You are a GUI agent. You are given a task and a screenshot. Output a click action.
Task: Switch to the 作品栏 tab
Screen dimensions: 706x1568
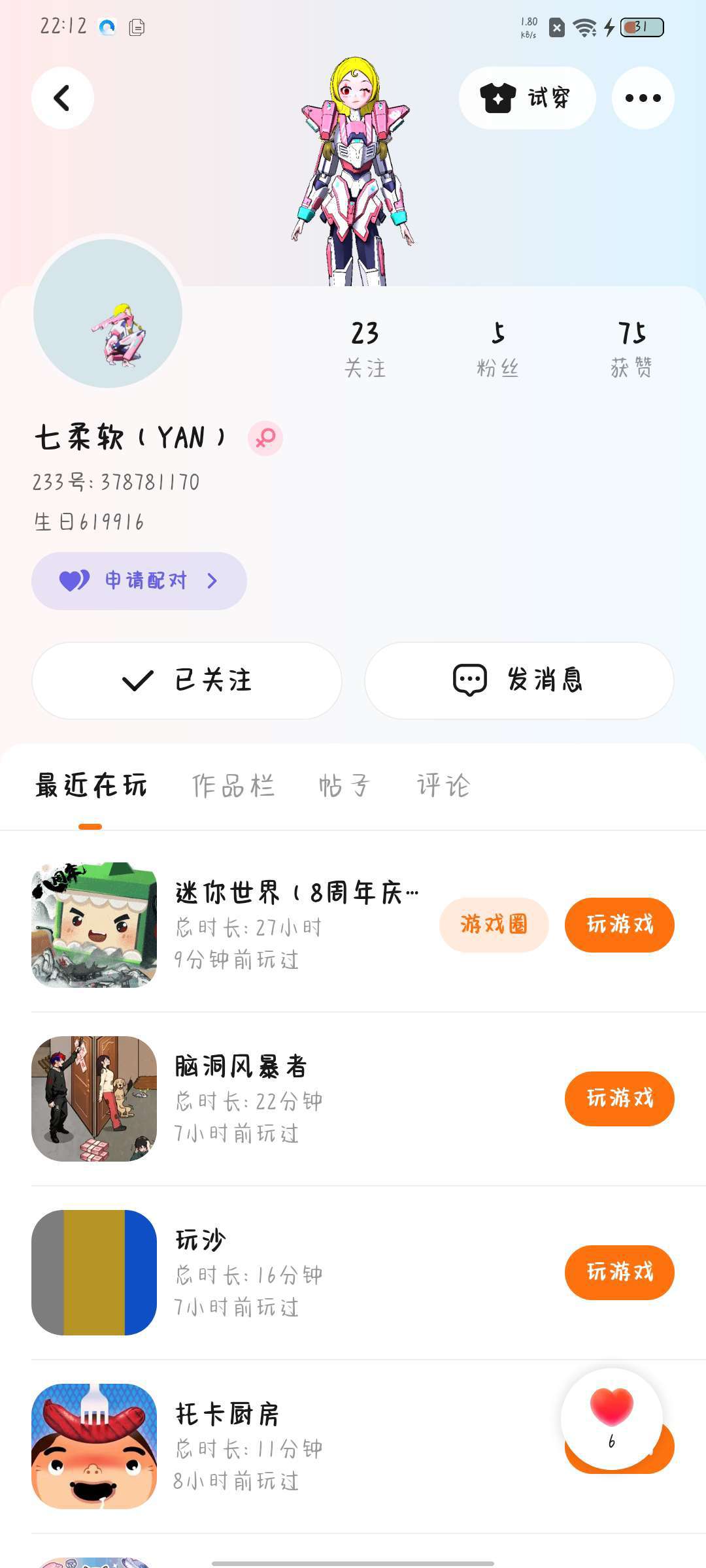coord(233,785)
